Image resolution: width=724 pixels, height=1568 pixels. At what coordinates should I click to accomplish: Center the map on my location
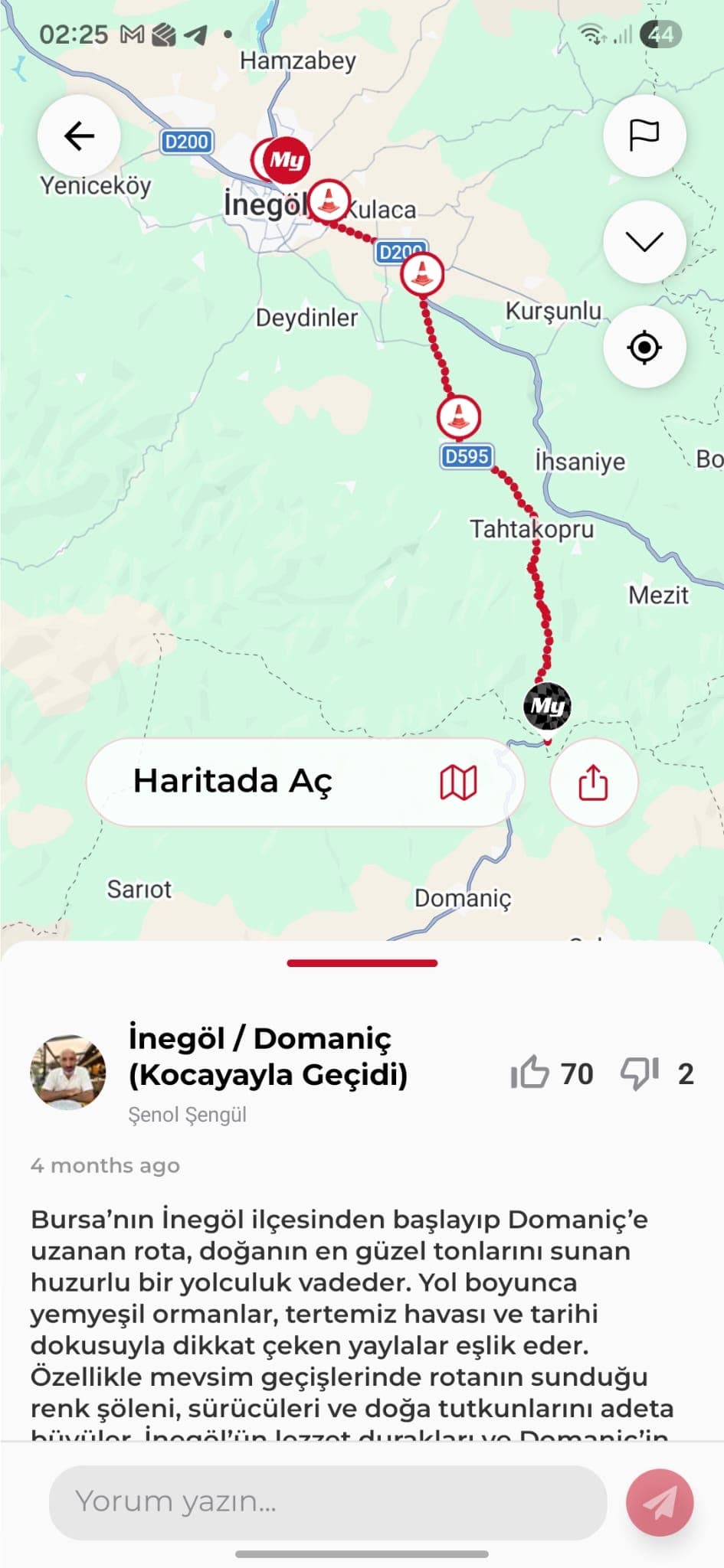644,348
